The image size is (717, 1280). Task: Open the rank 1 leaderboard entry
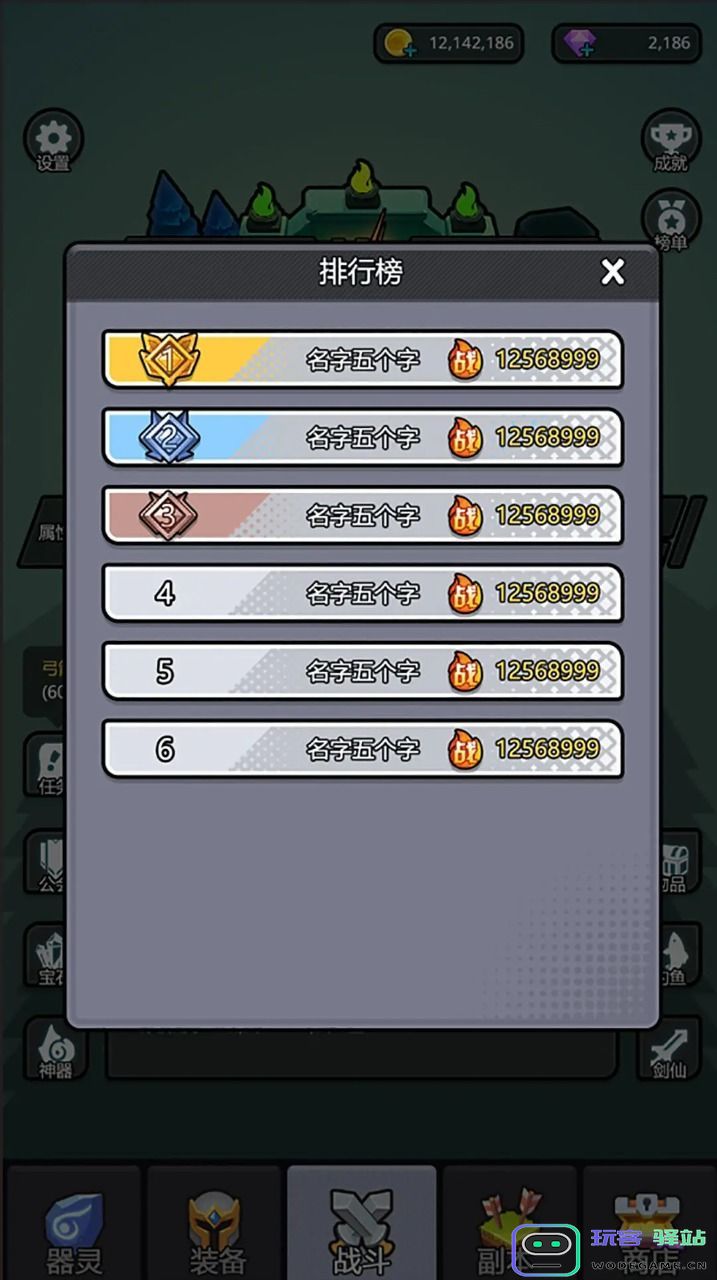point(363,359)
